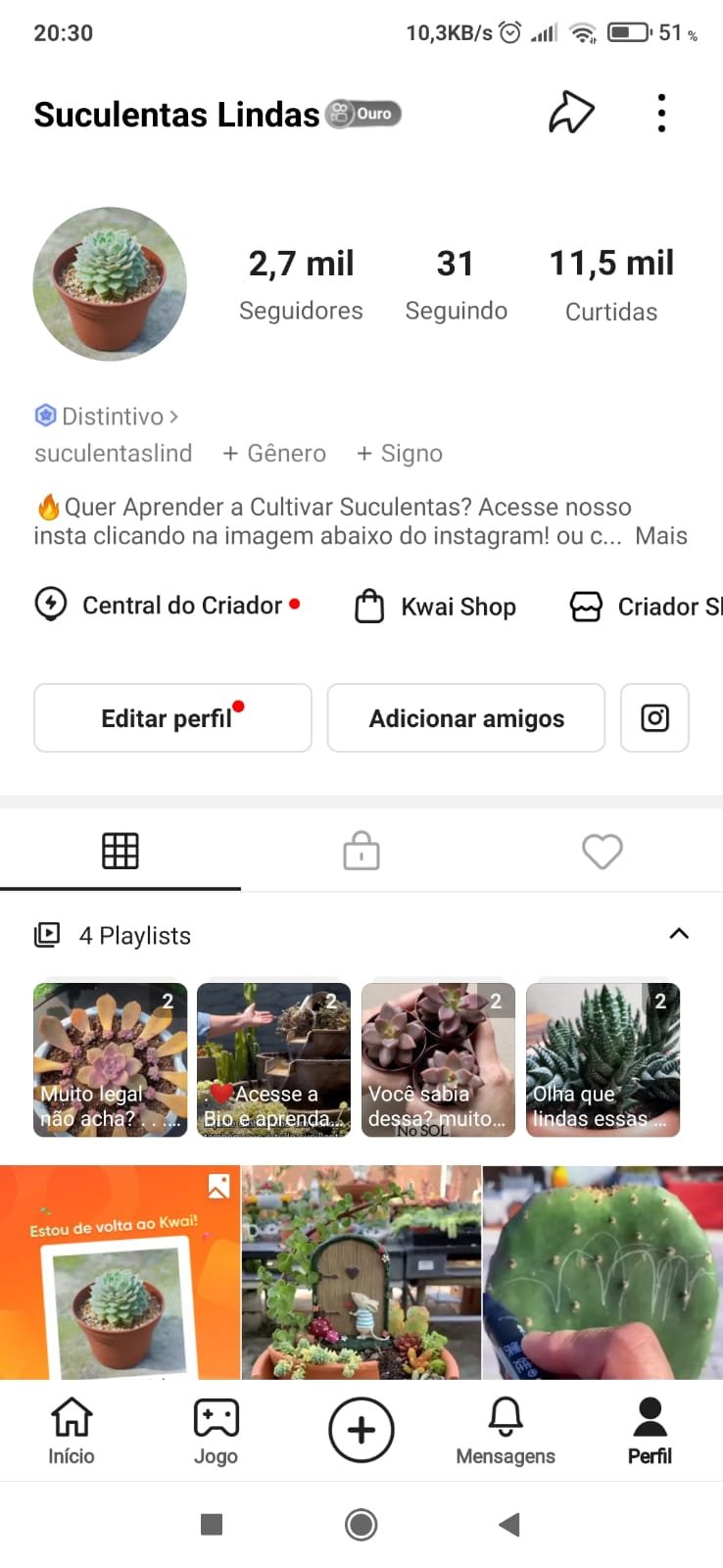This screenshot has height=1568, width=723.
Task: Open the Distintivo badge page
Action: pyautogui.click(x=108, y=416)
